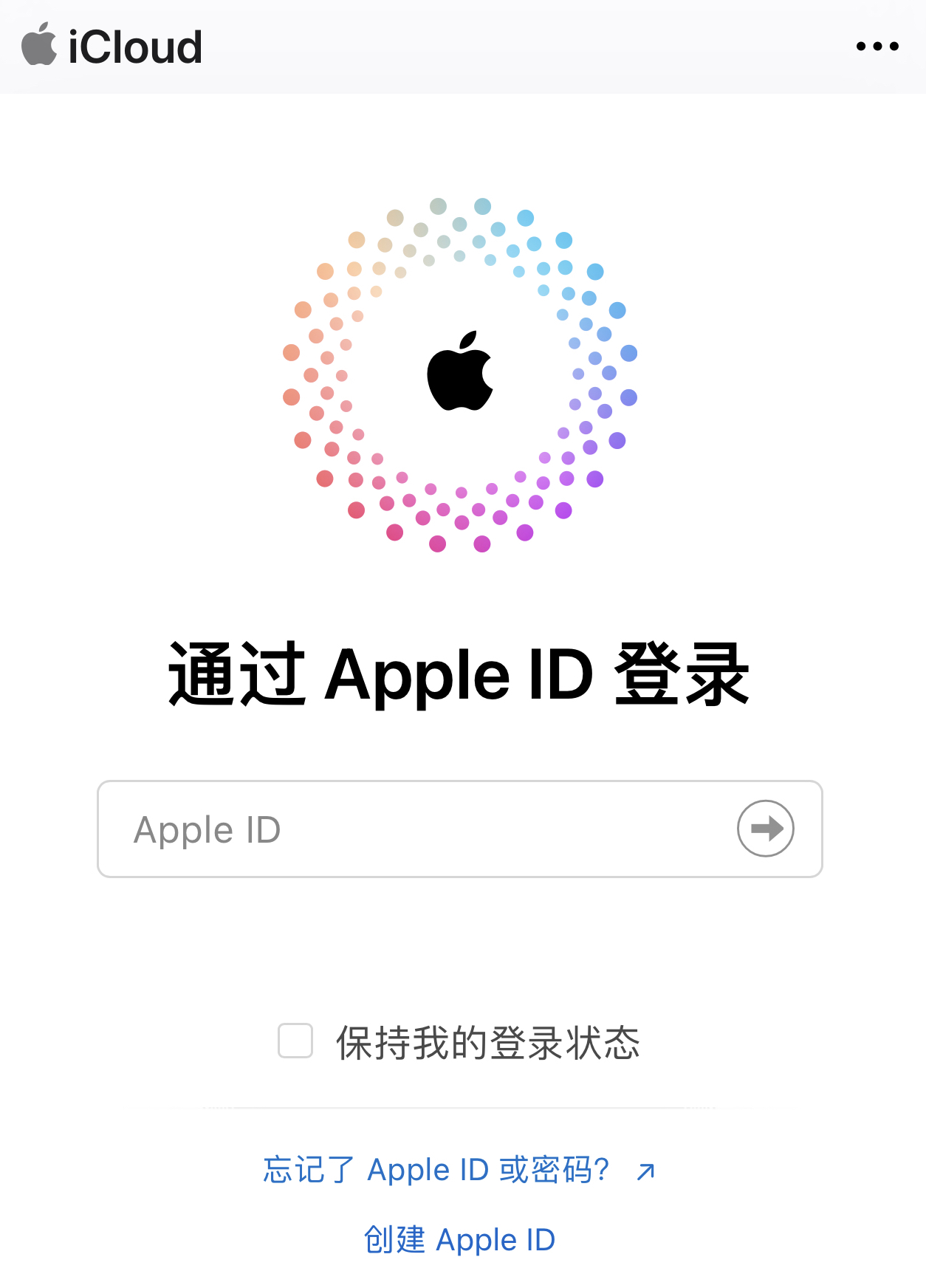Open additional options via the ... control
The image size is (926, 1288).
[877, 46]
